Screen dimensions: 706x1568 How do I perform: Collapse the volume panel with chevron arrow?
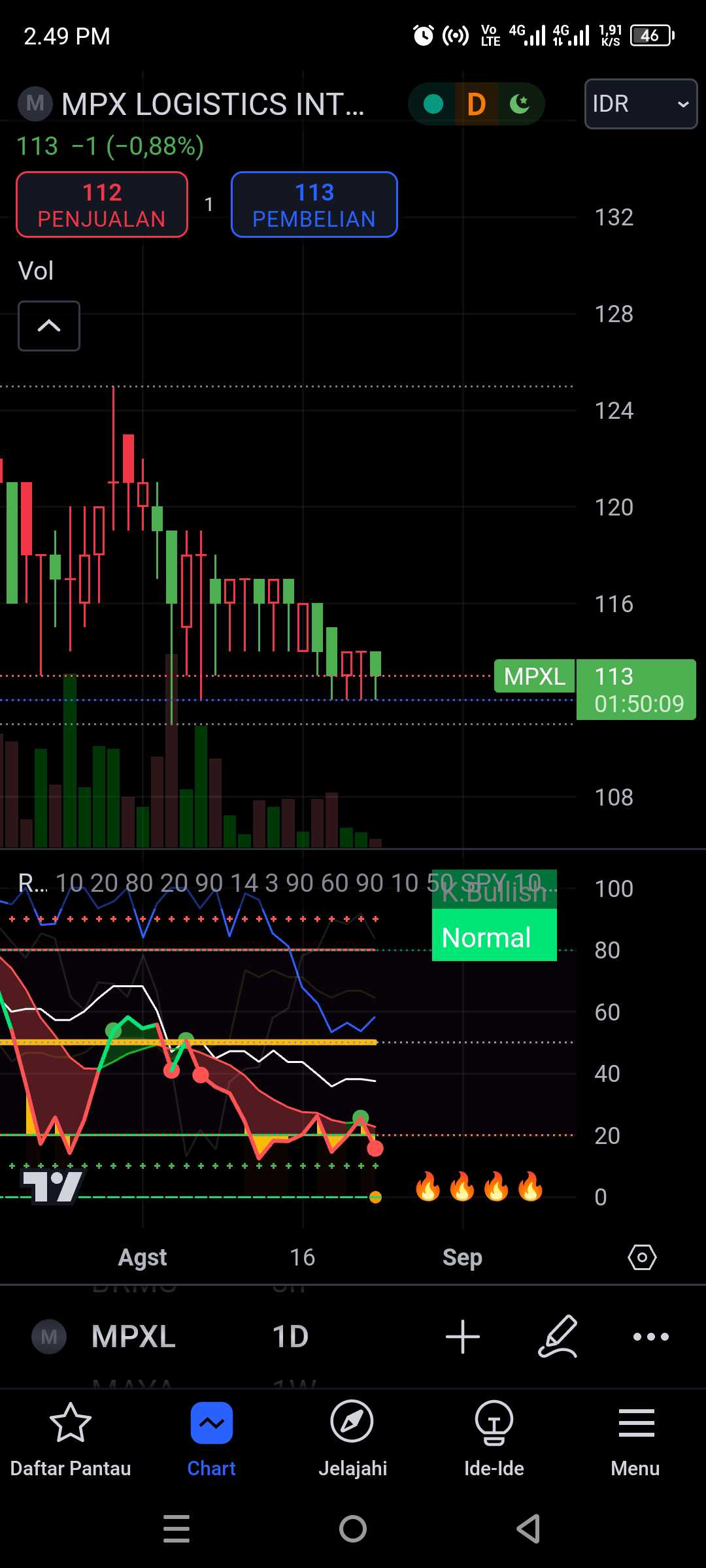(49, 326)
